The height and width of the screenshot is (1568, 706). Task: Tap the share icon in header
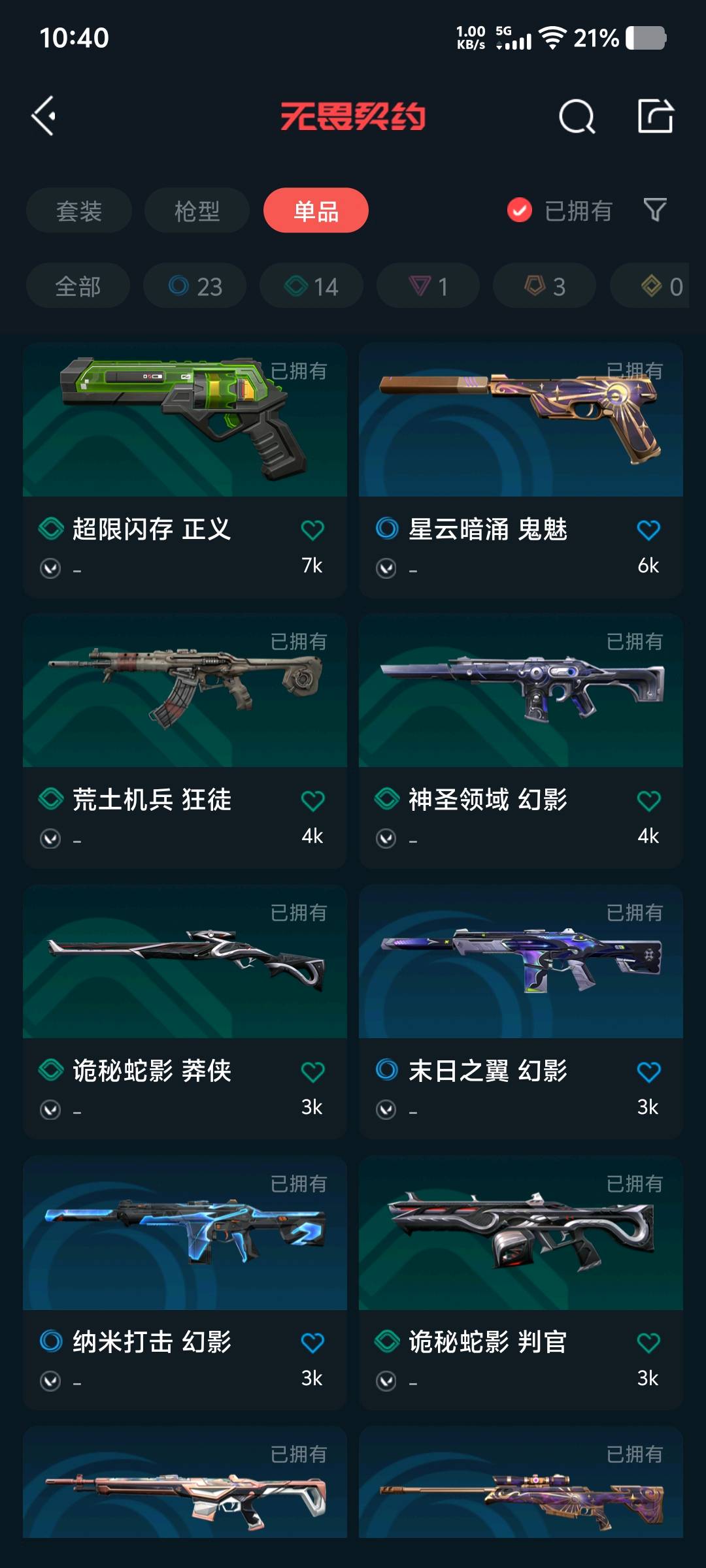(x=655, y=117)
